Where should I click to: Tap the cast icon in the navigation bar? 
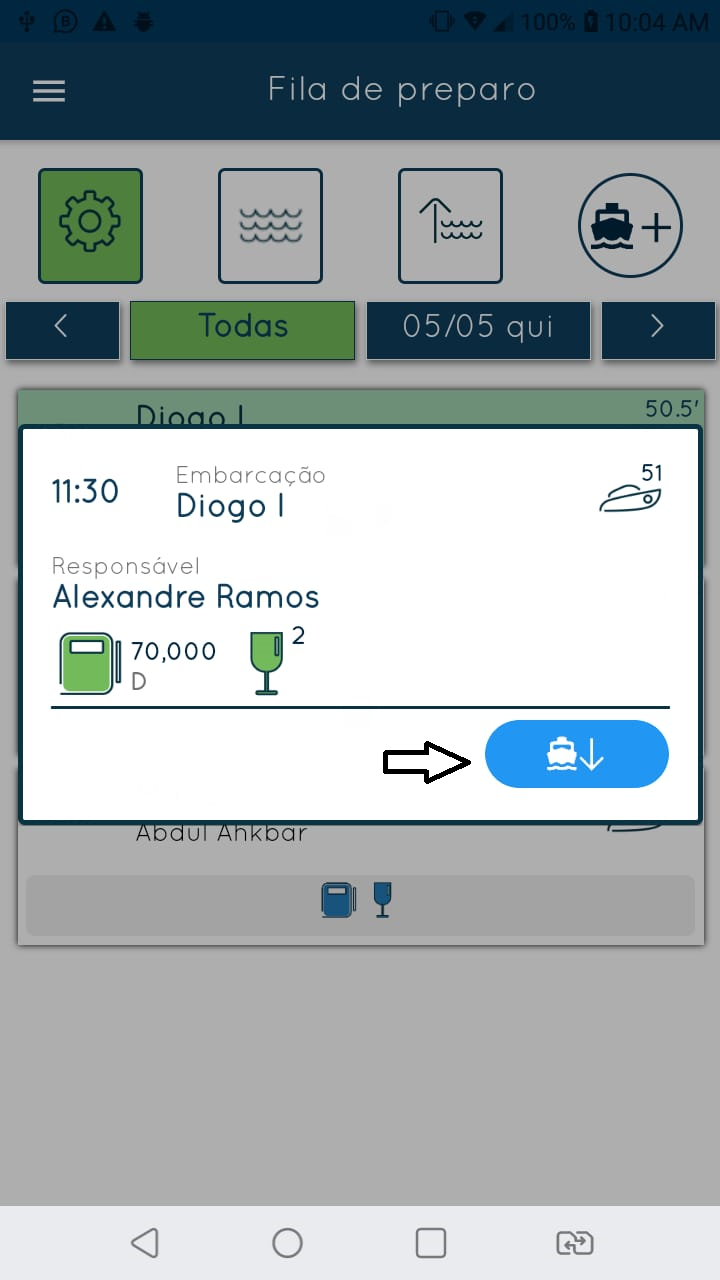(x=573, y=1242)
